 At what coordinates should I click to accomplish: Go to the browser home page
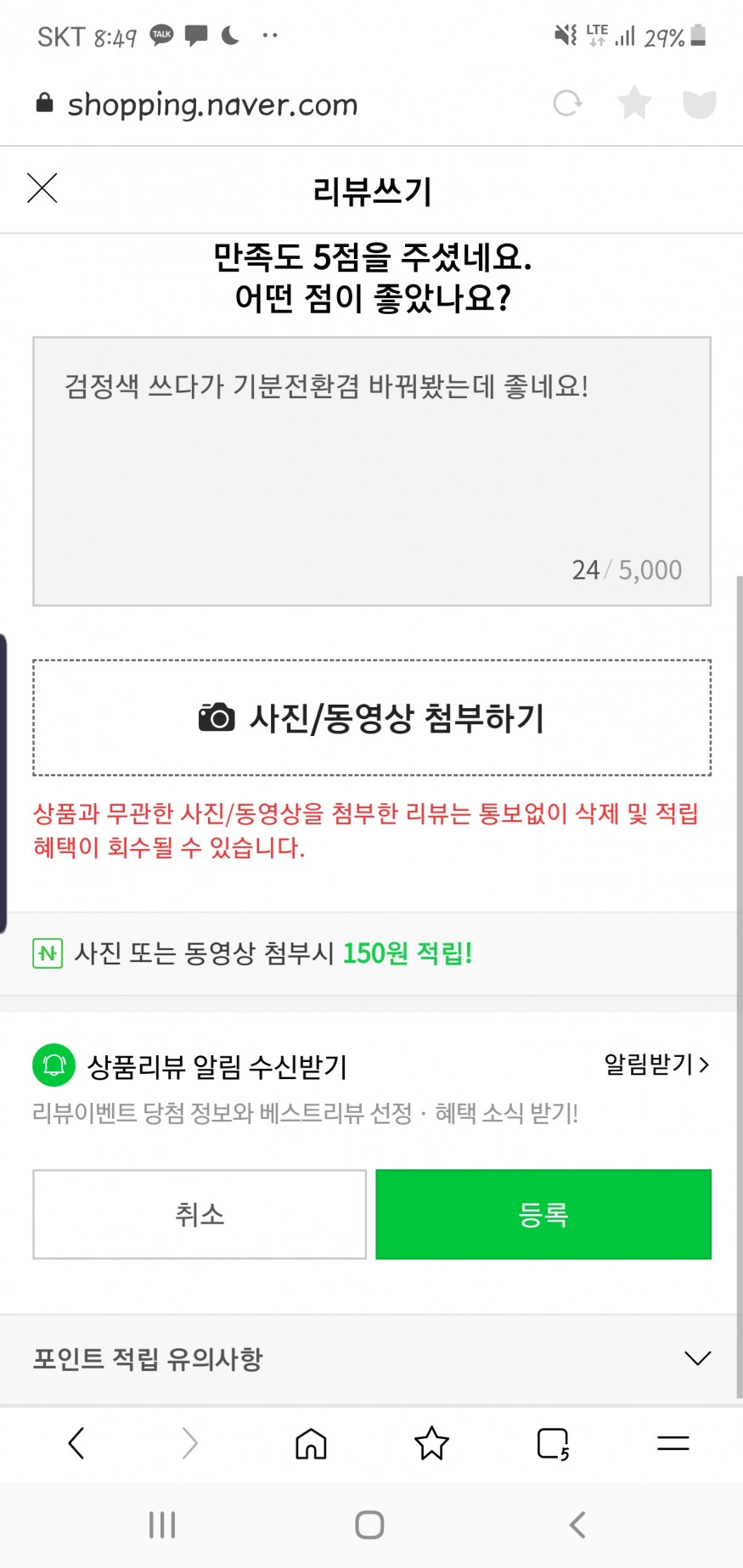(x=311, y=1443)
